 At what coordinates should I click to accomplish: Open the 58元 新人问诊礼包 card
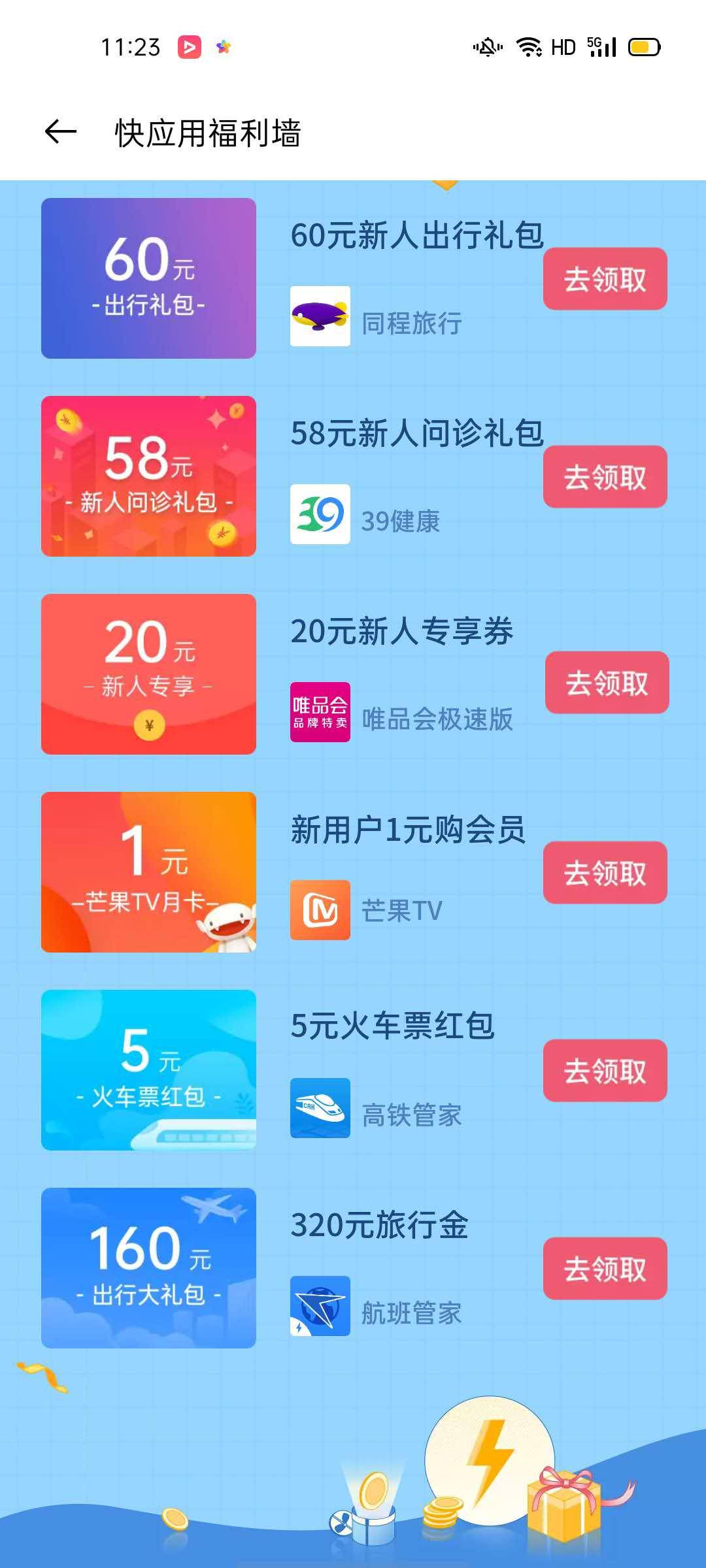[148, 476]
